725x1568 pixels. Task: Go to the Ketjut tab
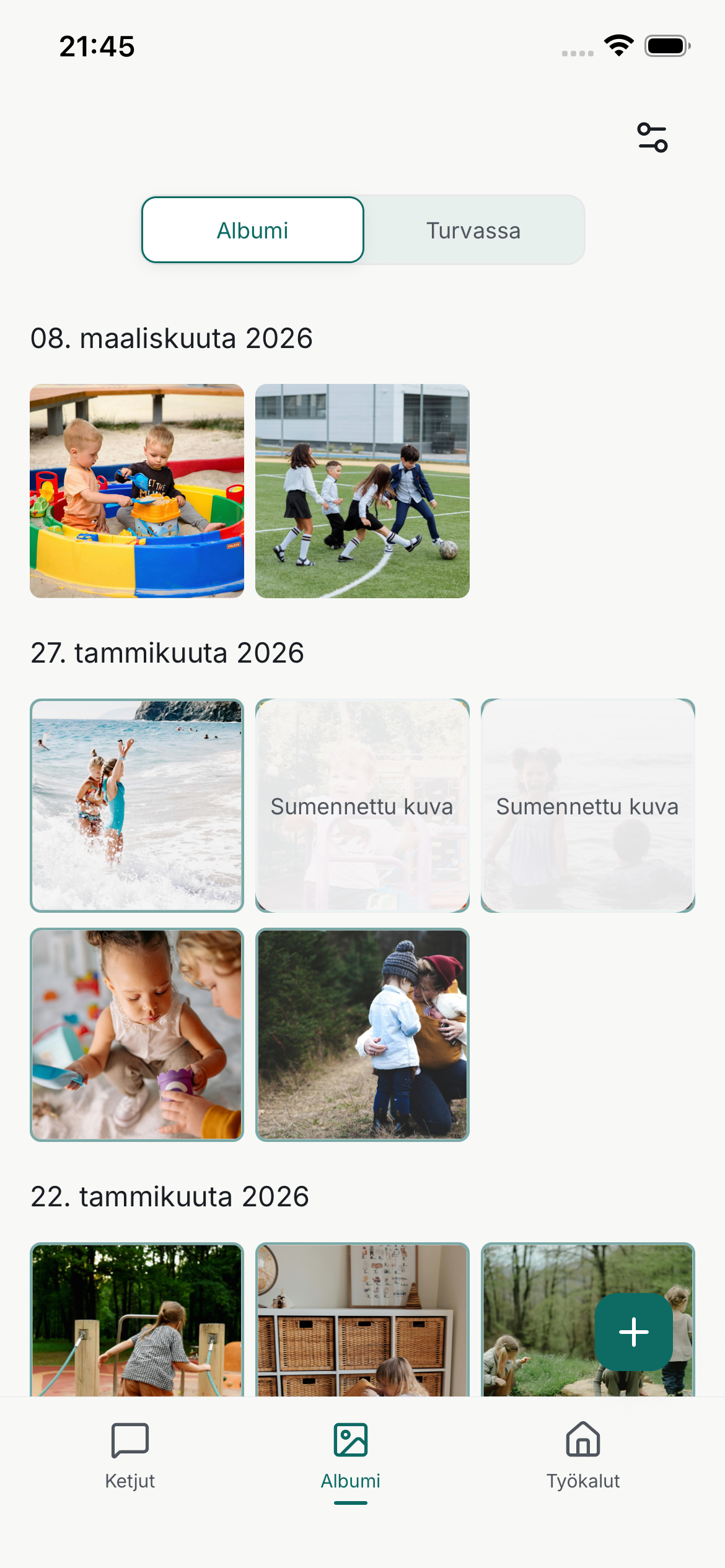(130, 1455)
